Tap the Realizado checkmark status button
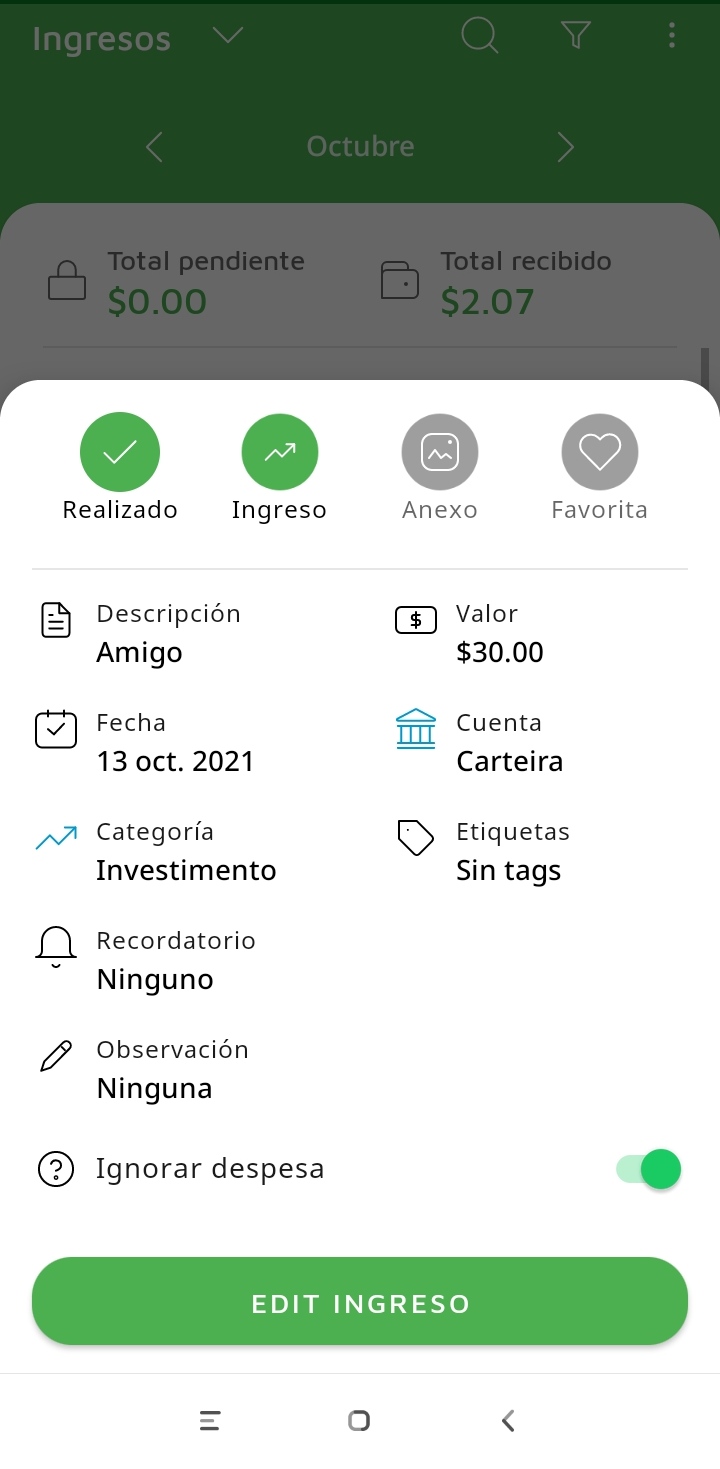 pyautogui.click(x=120, y=452)
